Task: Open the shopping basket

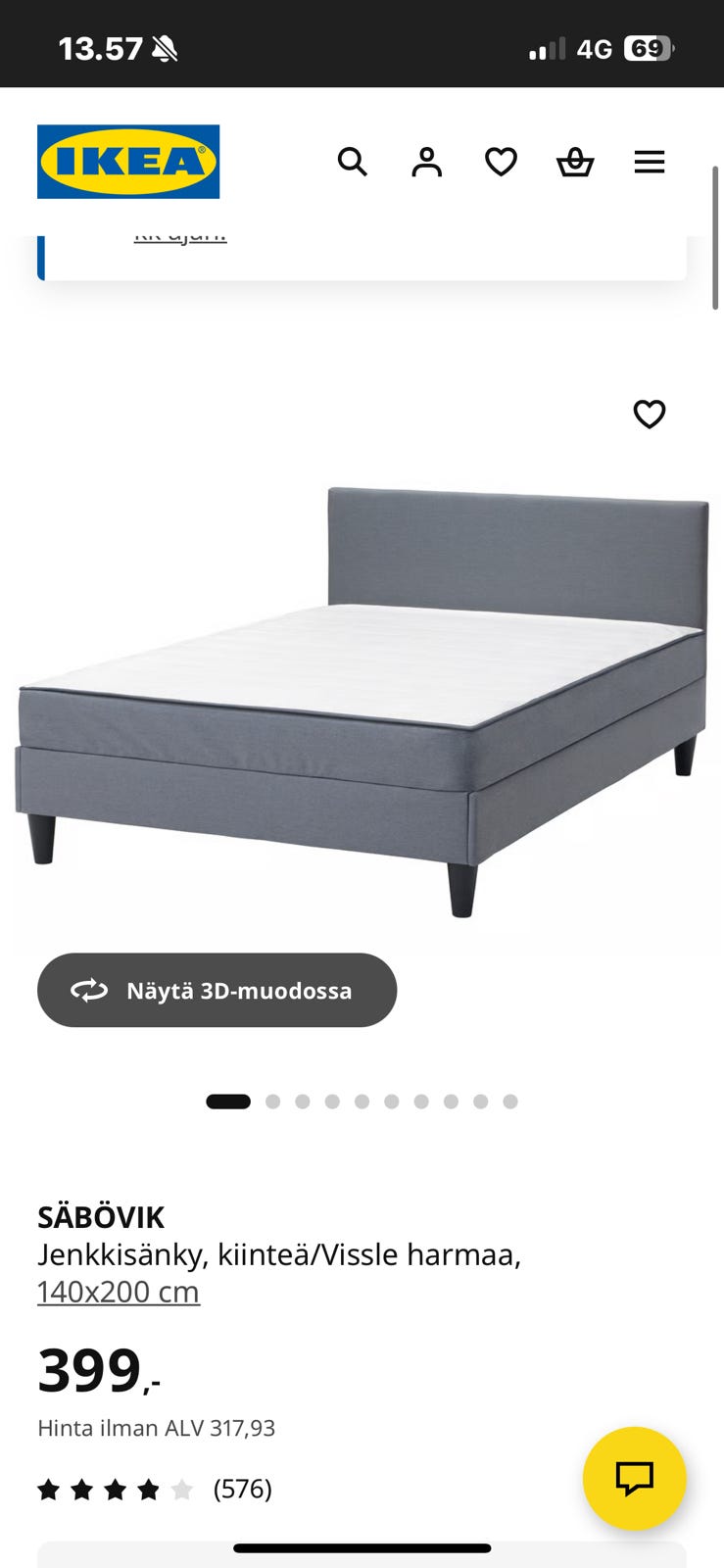Action: pyautogui.click(x=575, y=162)
